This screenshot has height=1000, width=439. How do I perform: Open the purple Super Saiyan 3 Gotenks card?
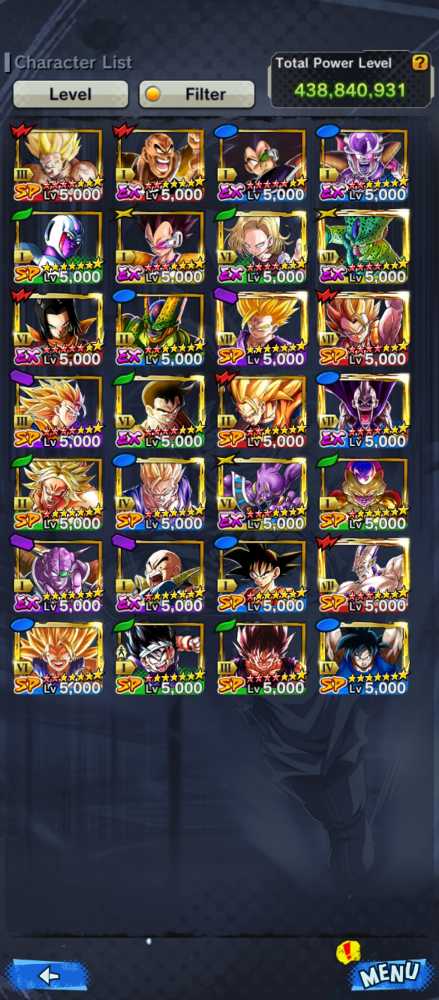click(58, 412)
